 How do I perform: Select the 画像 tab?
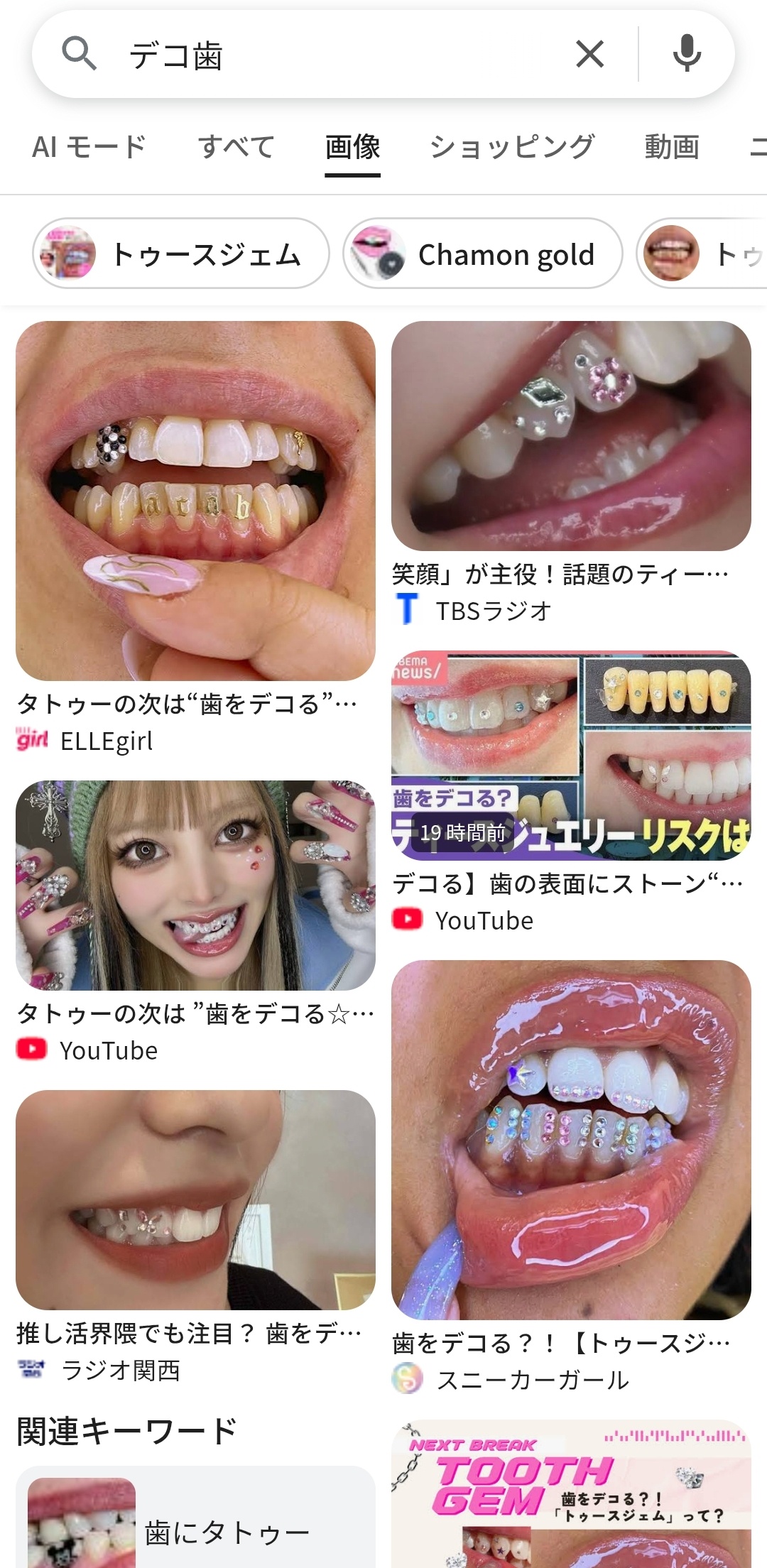pos(352,147)
